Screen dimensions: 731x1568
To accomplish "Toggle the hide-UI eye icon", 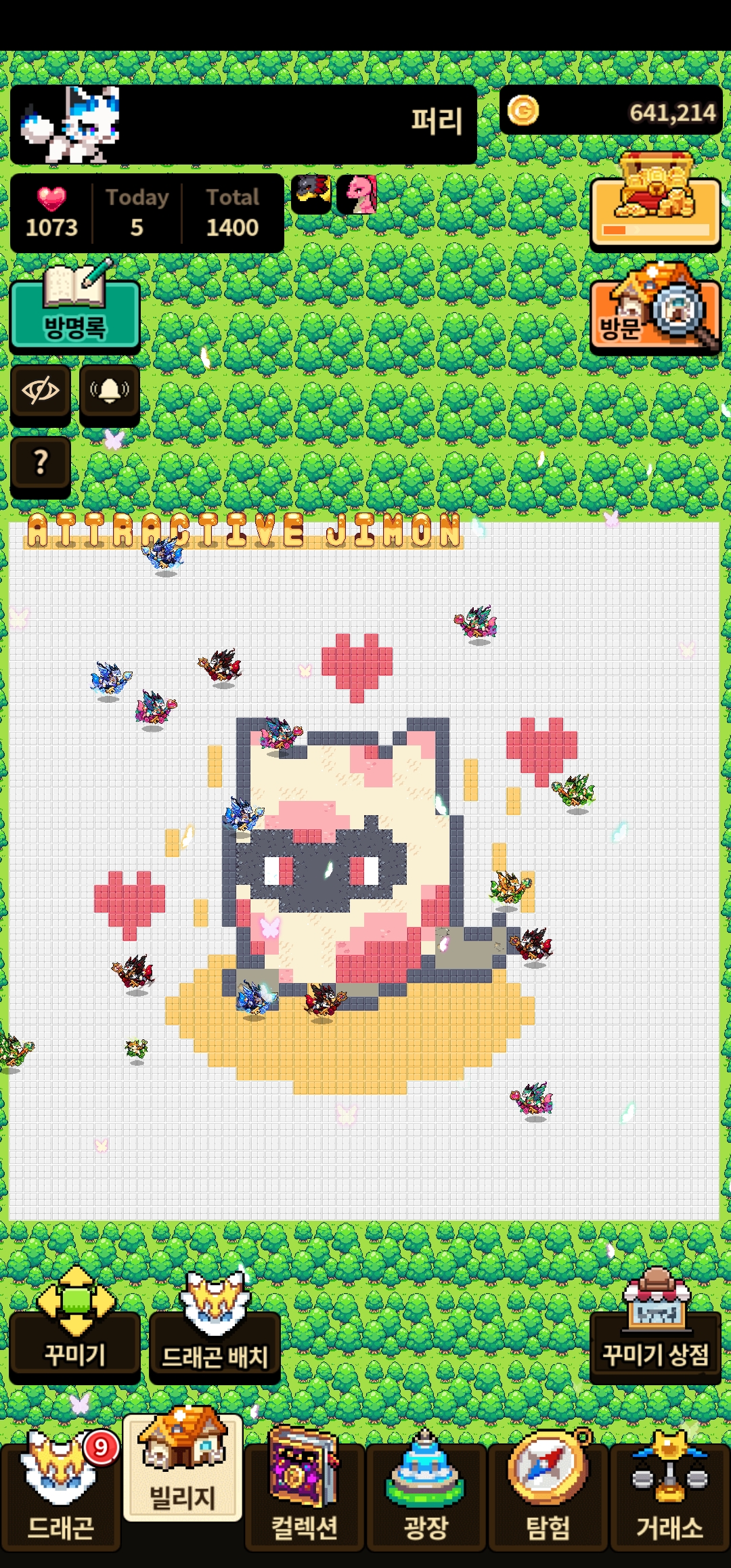I will click(41, 391).
